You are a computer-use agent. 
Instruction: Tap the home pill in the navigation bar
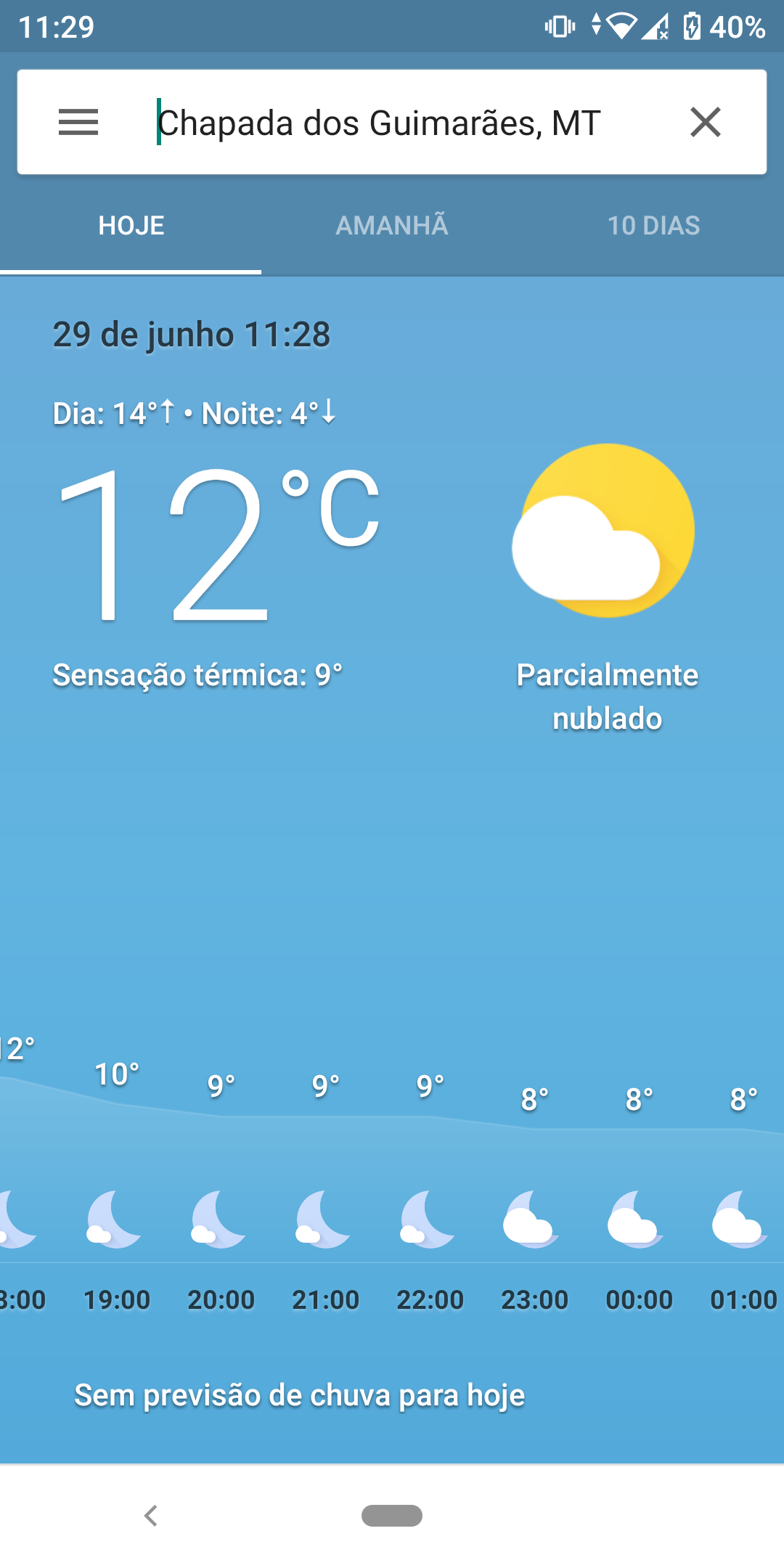[x=392, y=1516]
